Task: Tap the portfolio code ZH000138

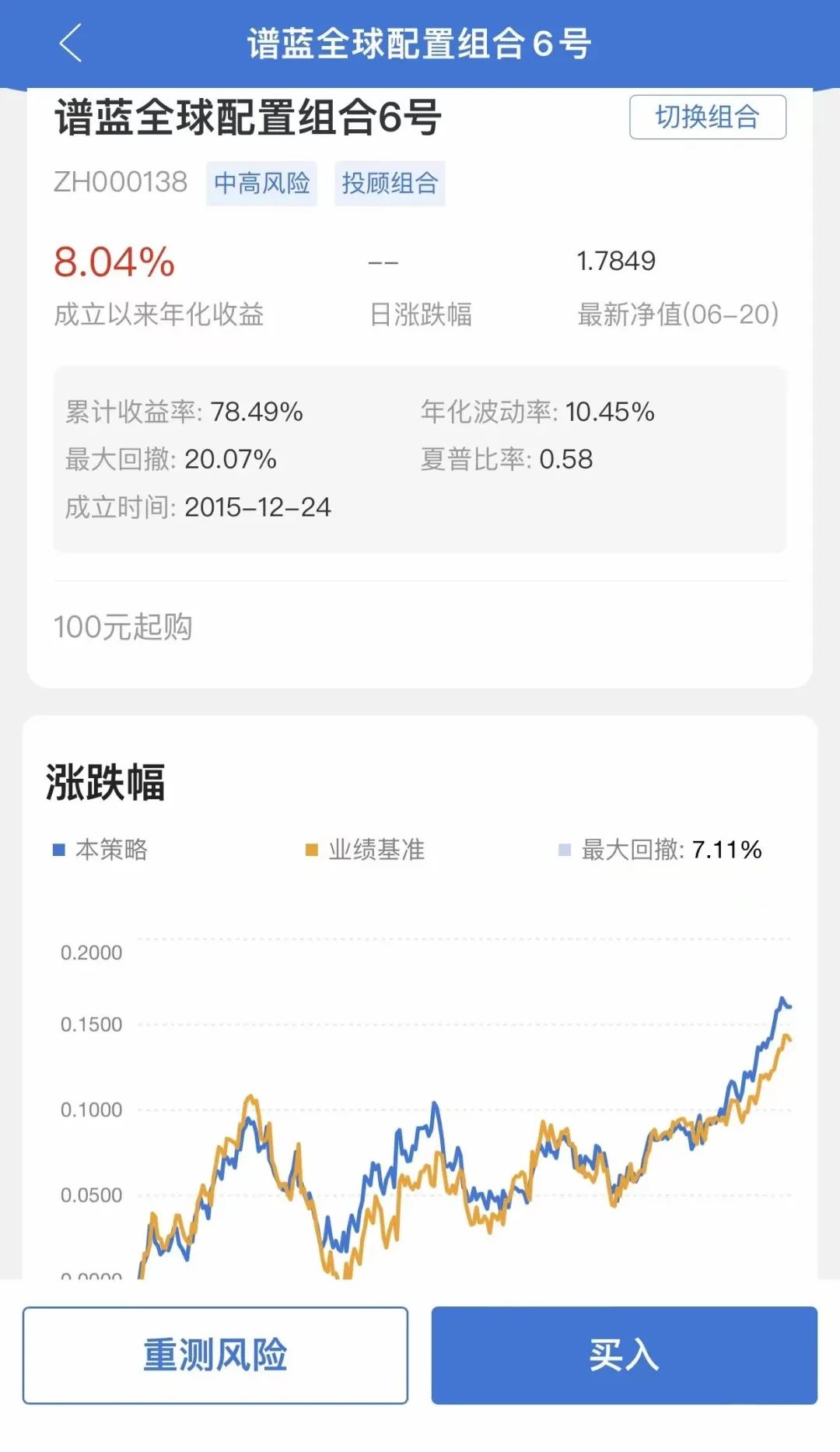Action: click(x=119, y=184)
